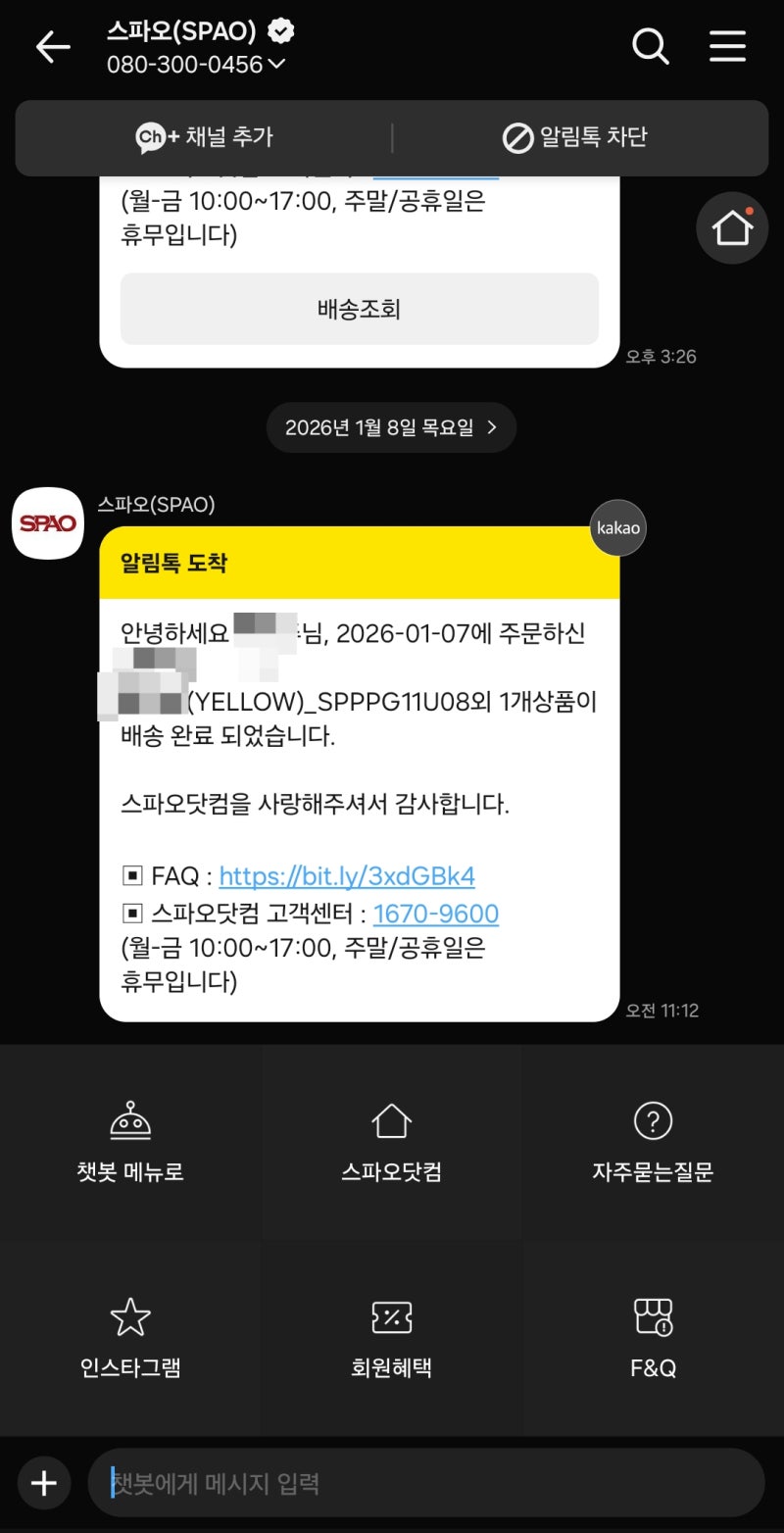Tap the plus attachment button
Screen dimensions: 784x1533
(x=43, y=1483)
